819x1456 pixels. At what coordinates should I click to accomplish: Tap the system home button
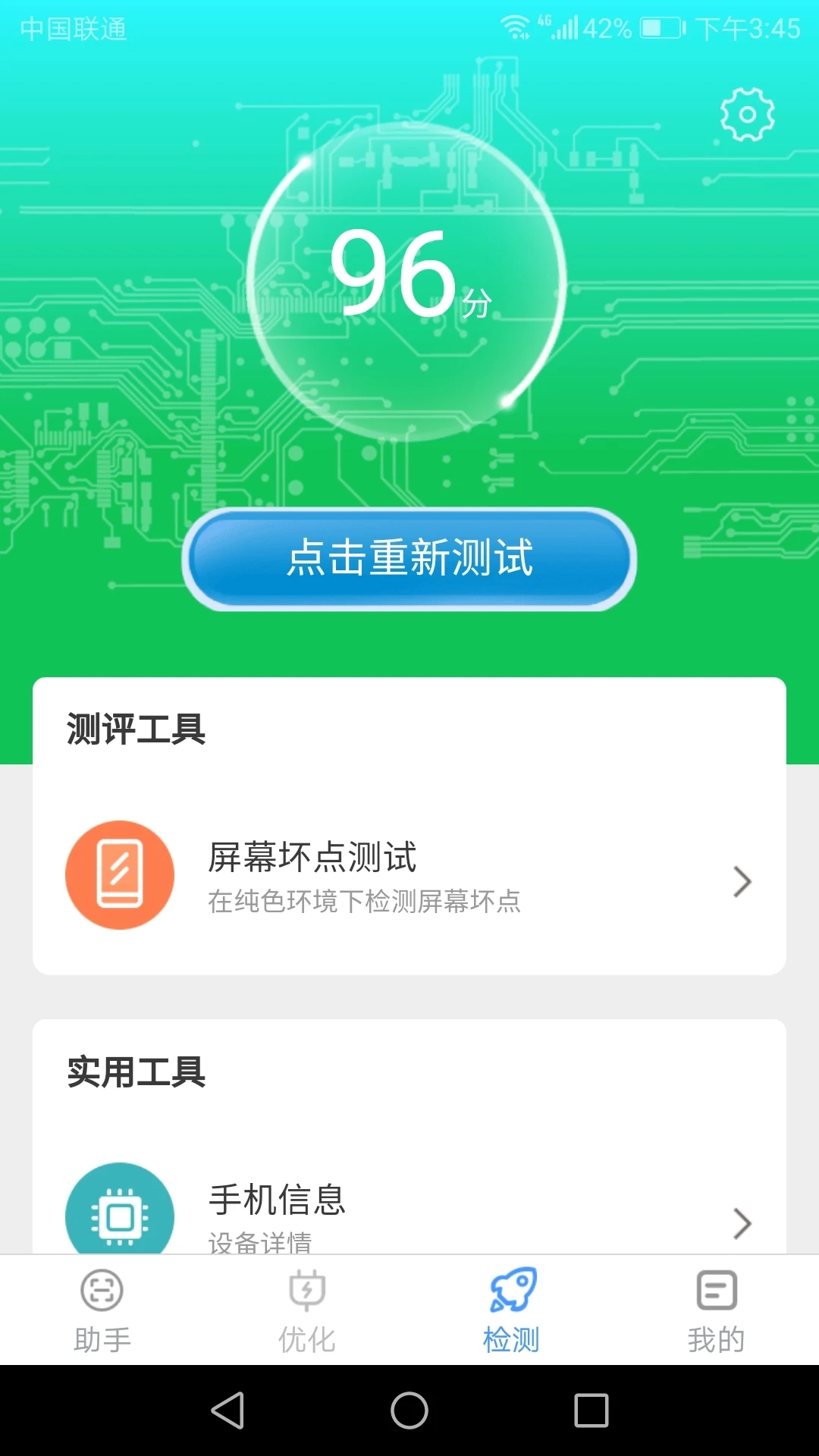click(409, 1410)
